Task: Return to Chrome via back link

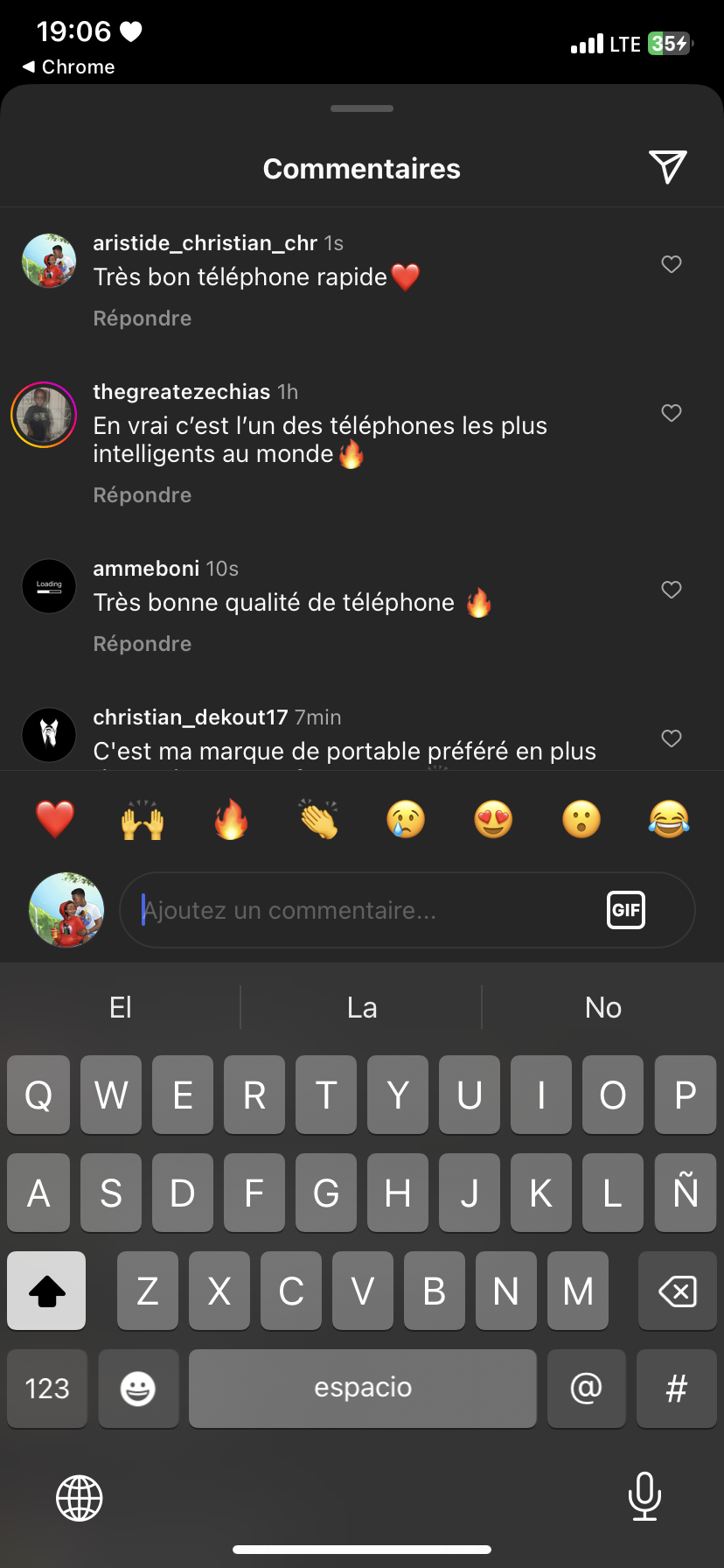Action: [68, 67]
